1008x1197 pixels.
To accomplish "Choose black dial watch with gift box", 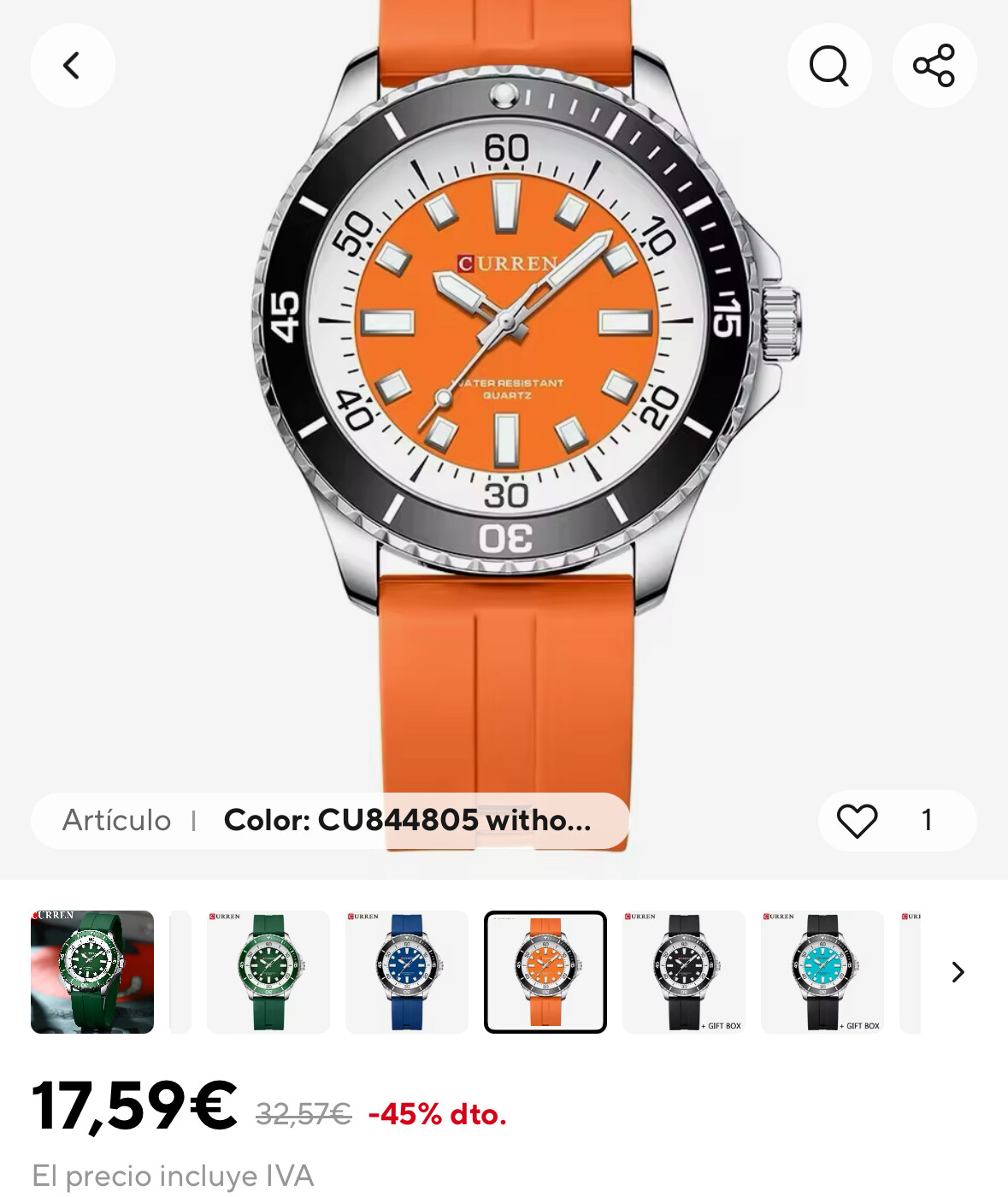I will [x=684, y=972].
